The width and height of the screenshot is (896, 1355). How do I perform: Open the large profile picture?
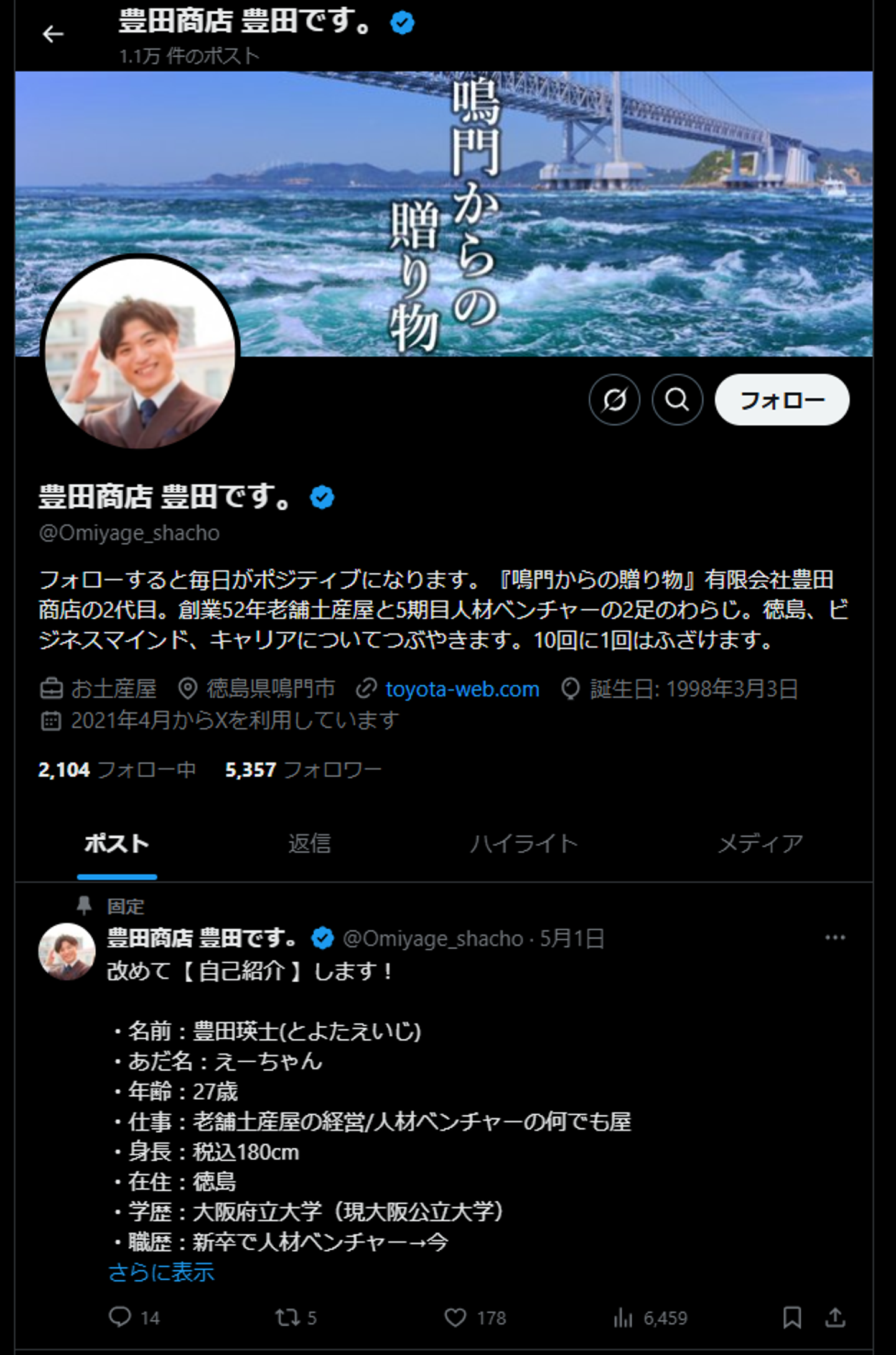(140, 352)
